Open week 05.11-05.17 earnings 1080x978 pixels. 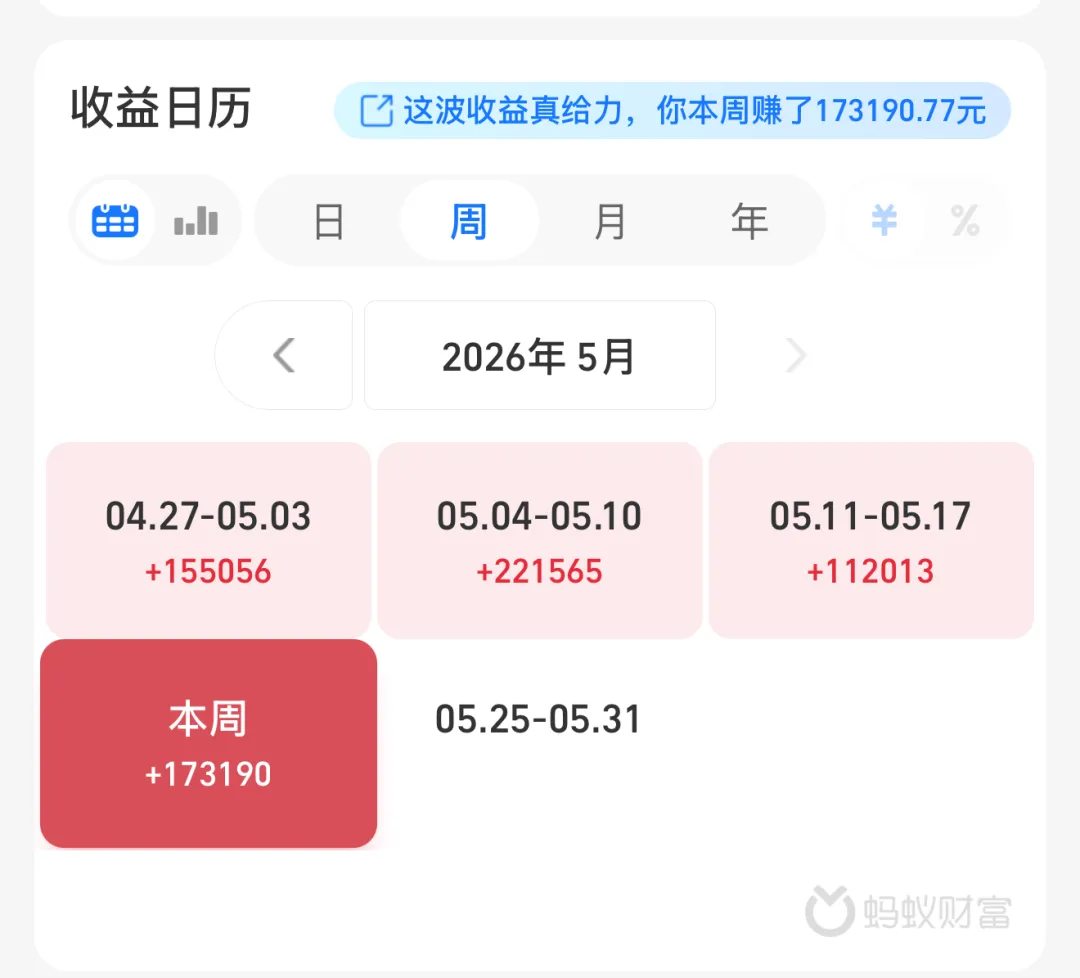click(x=871, y=540)
